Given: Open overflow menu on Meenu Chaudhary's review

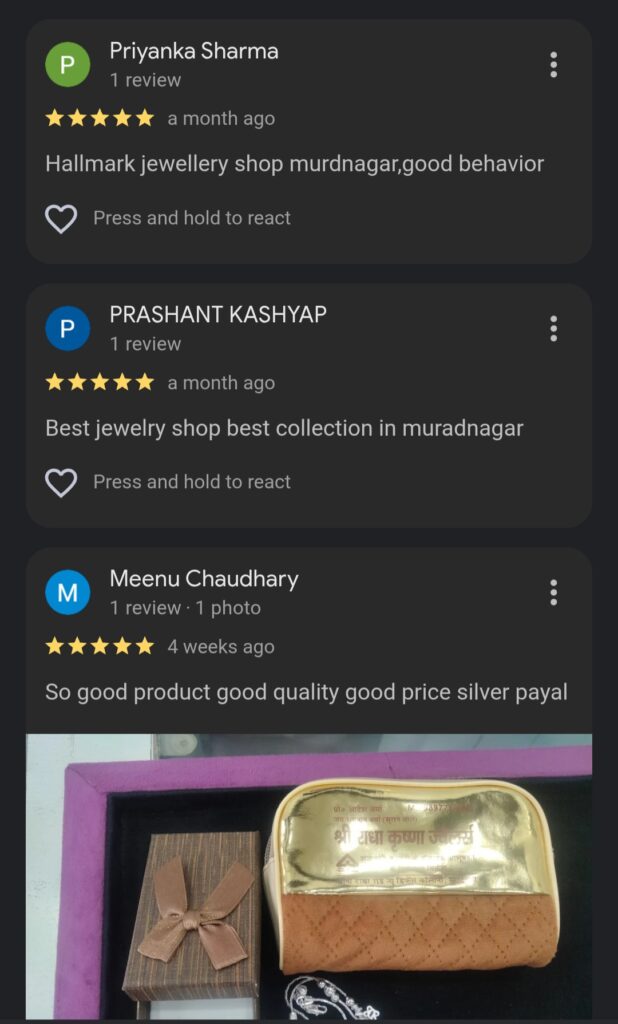Looking at the screenshot, I should [553, 593].
